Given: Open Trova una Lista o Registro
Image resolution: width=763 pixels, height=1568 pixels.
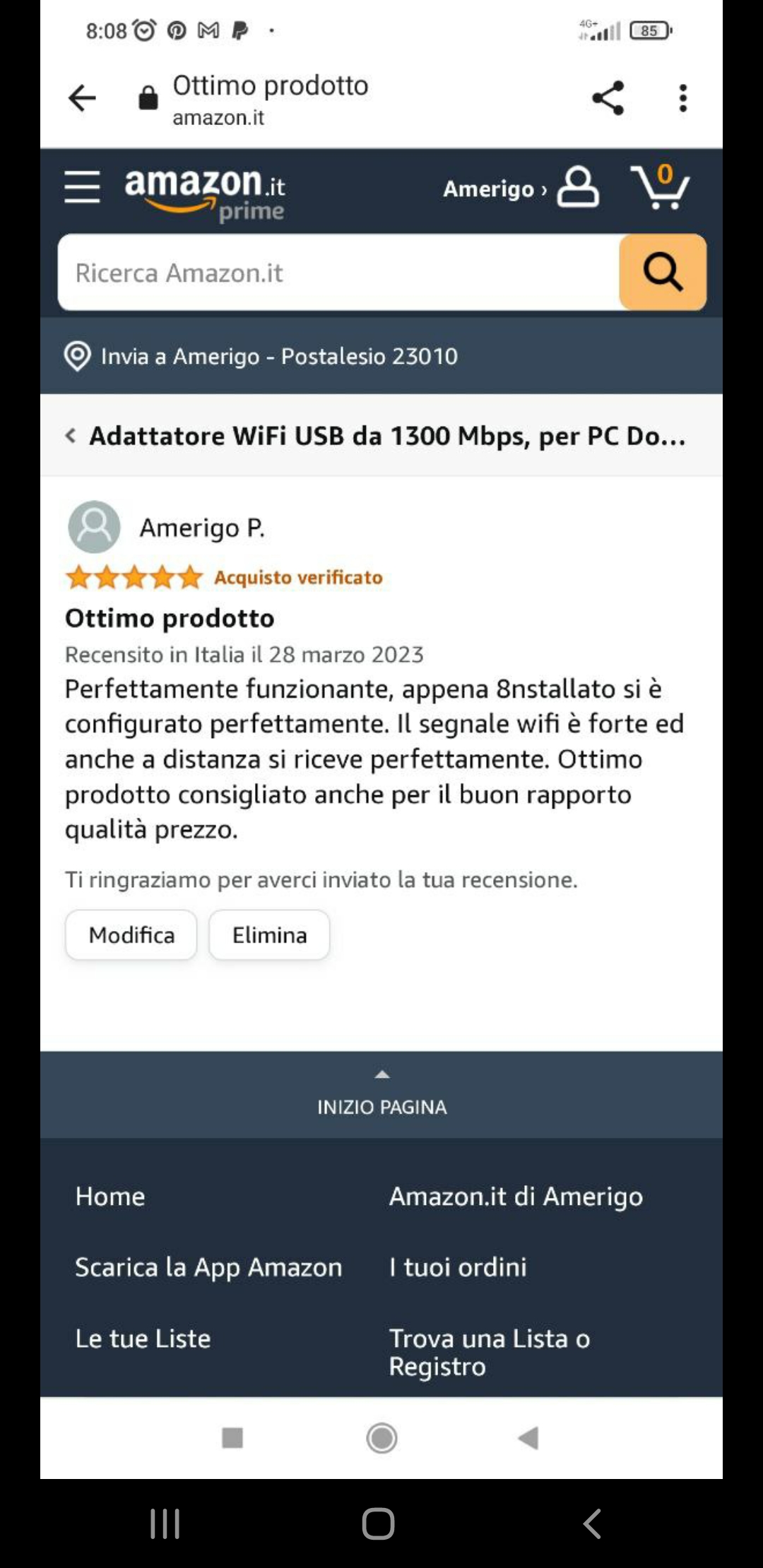Looking at the screenshot, I should tap(489, 1352).
